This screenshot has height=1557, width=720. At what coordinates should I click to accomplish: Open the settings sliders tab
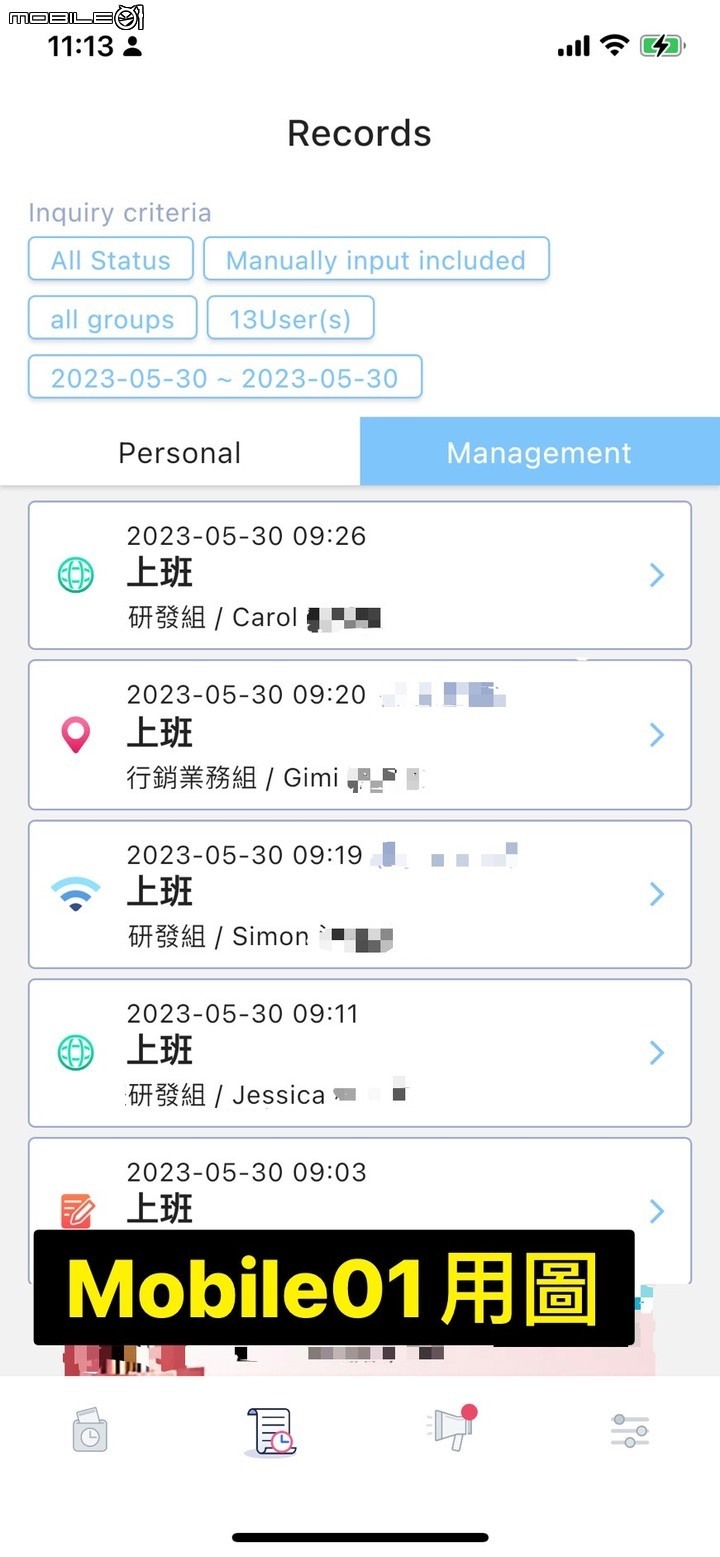(x=630, y=1431)
